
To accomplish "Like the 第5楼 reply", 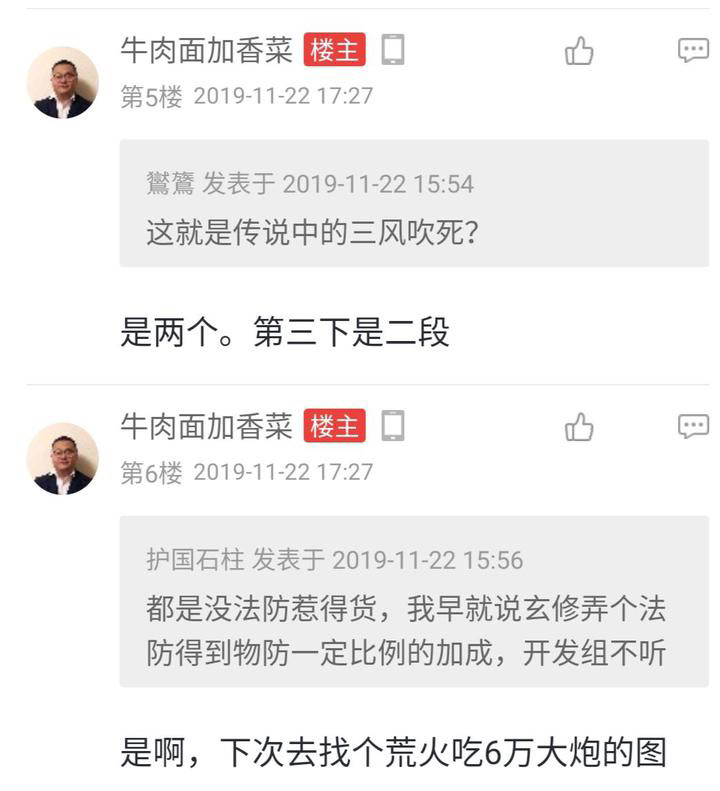I will pos(579,51).
